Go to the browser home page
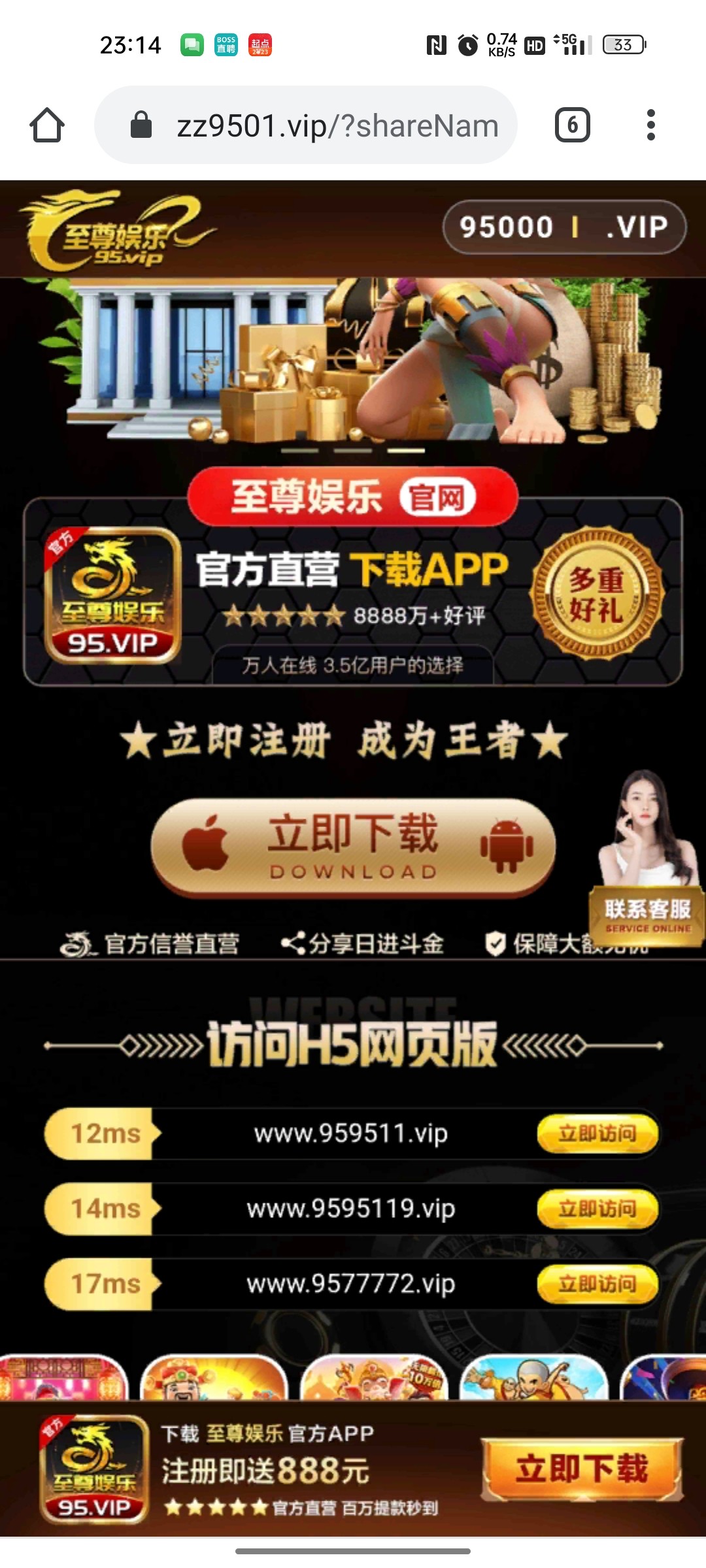Image resolution: width=706 pixels, height=1568 pixels. pyautogui.click(x=47, y=125)
